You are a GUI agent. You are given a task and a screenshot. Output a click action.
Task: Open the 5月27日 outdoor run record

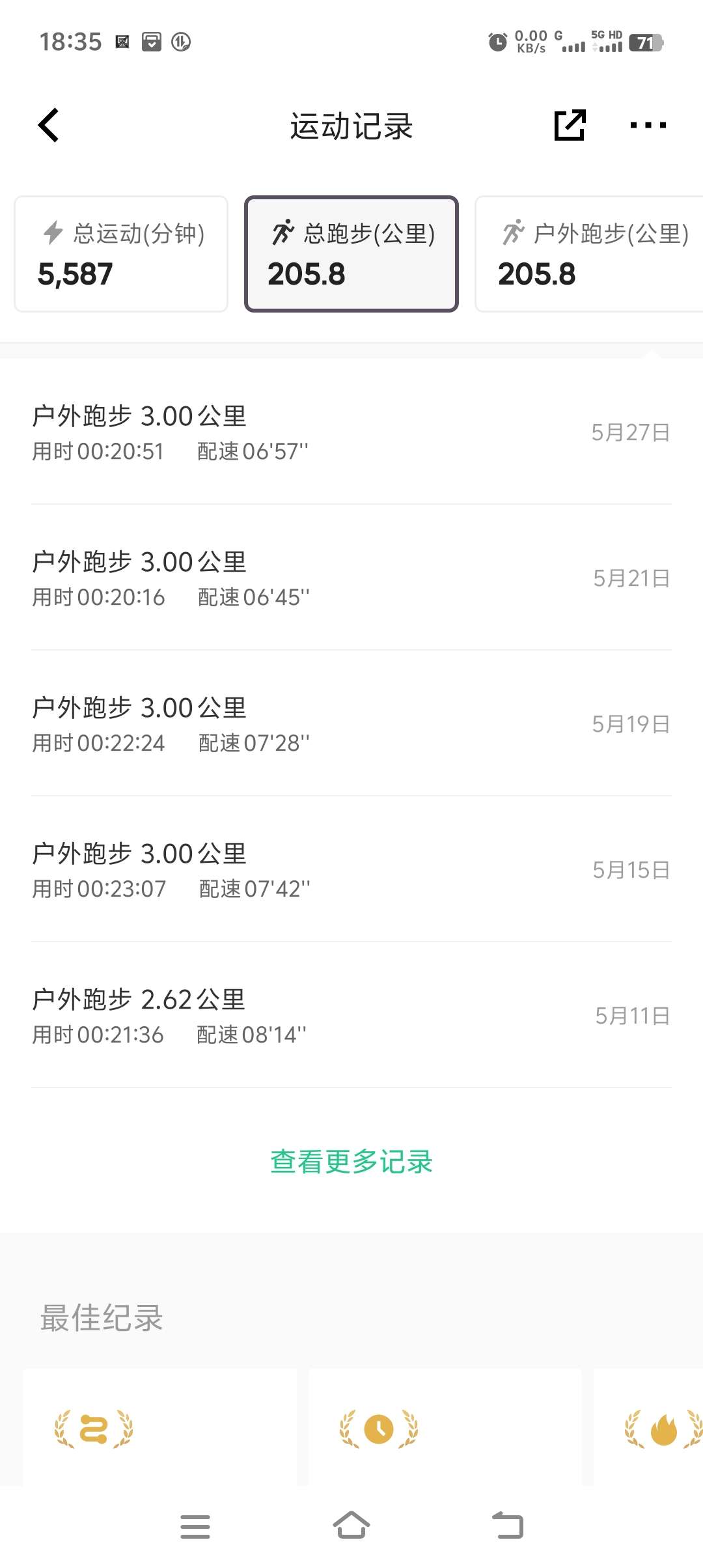[351, 432]
